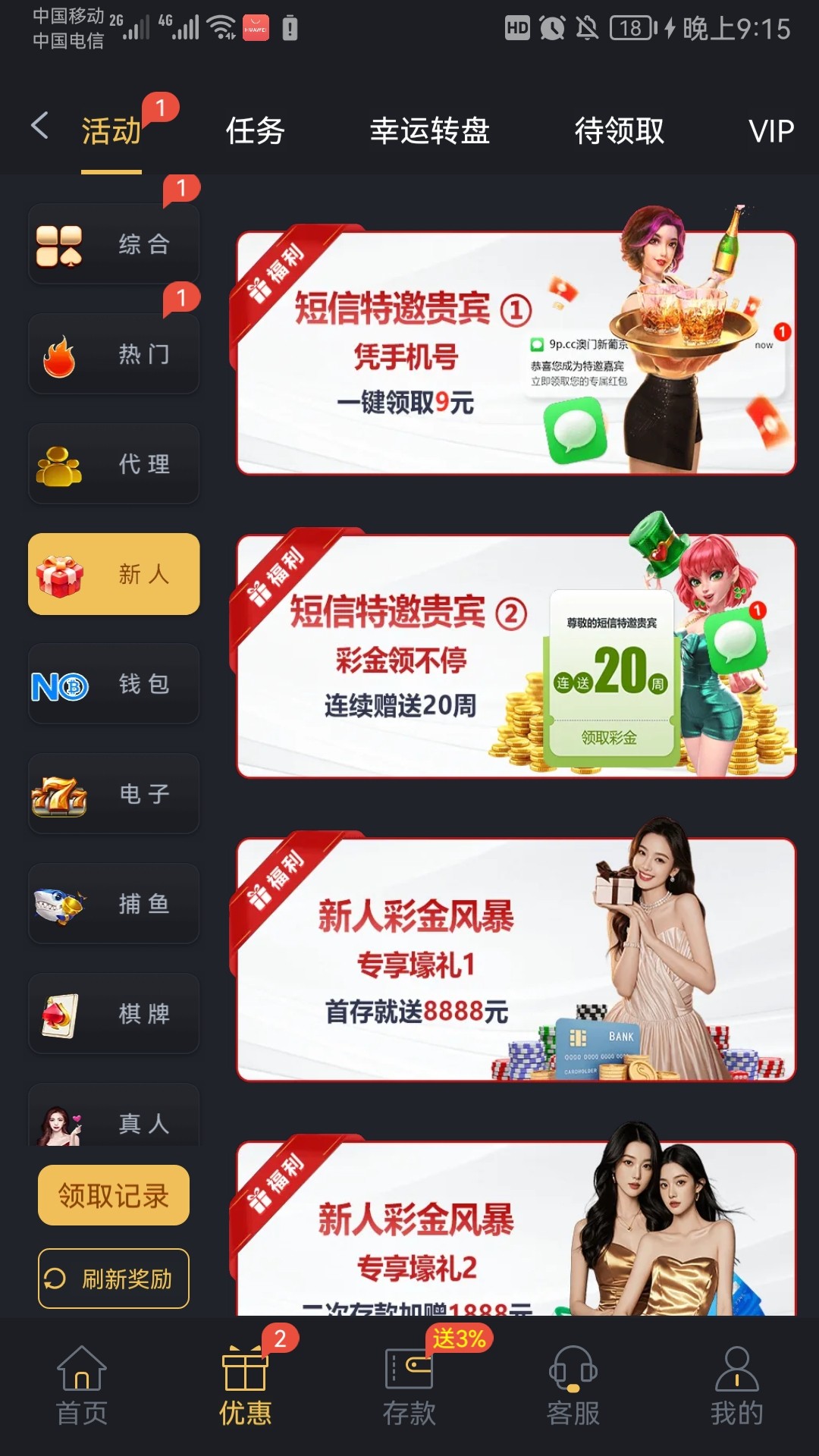Open the 幸运转盘 tab
This screenshot has width=819, height=1456.
point(429,130)
